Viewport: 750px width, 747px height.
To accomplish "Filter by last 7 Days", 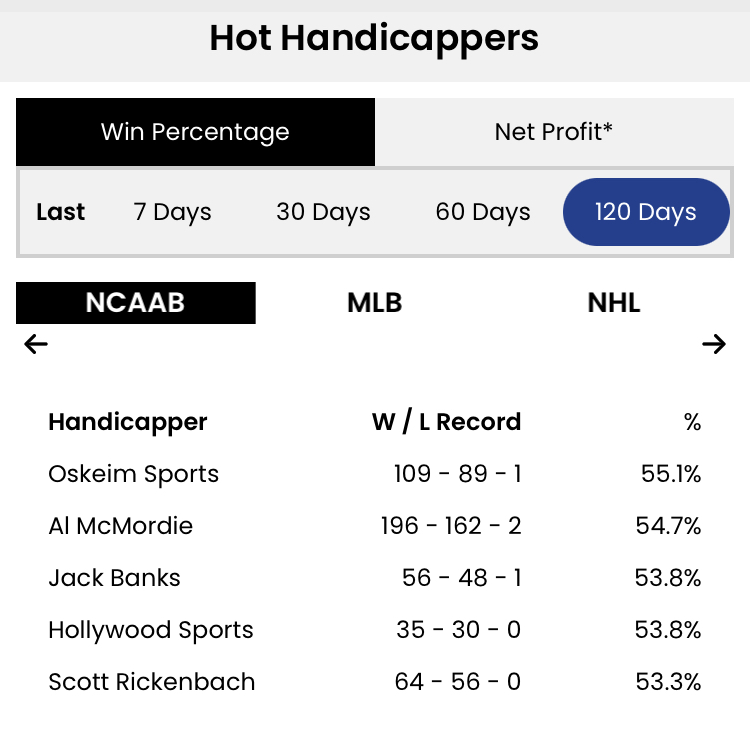I will pyautogui.click(x=172, y=212).
